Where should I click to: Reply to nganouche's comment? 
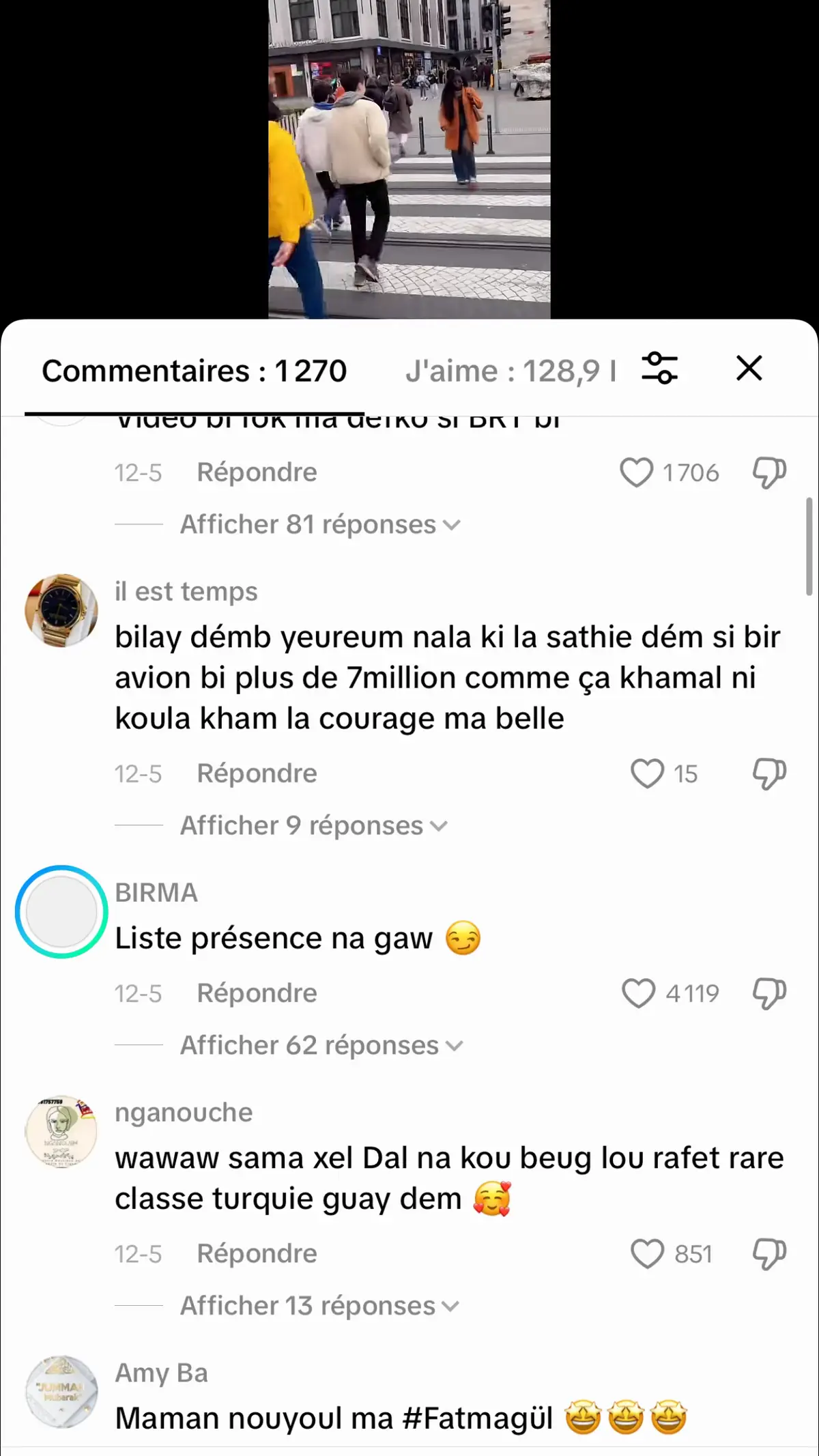click(257, 1254)
